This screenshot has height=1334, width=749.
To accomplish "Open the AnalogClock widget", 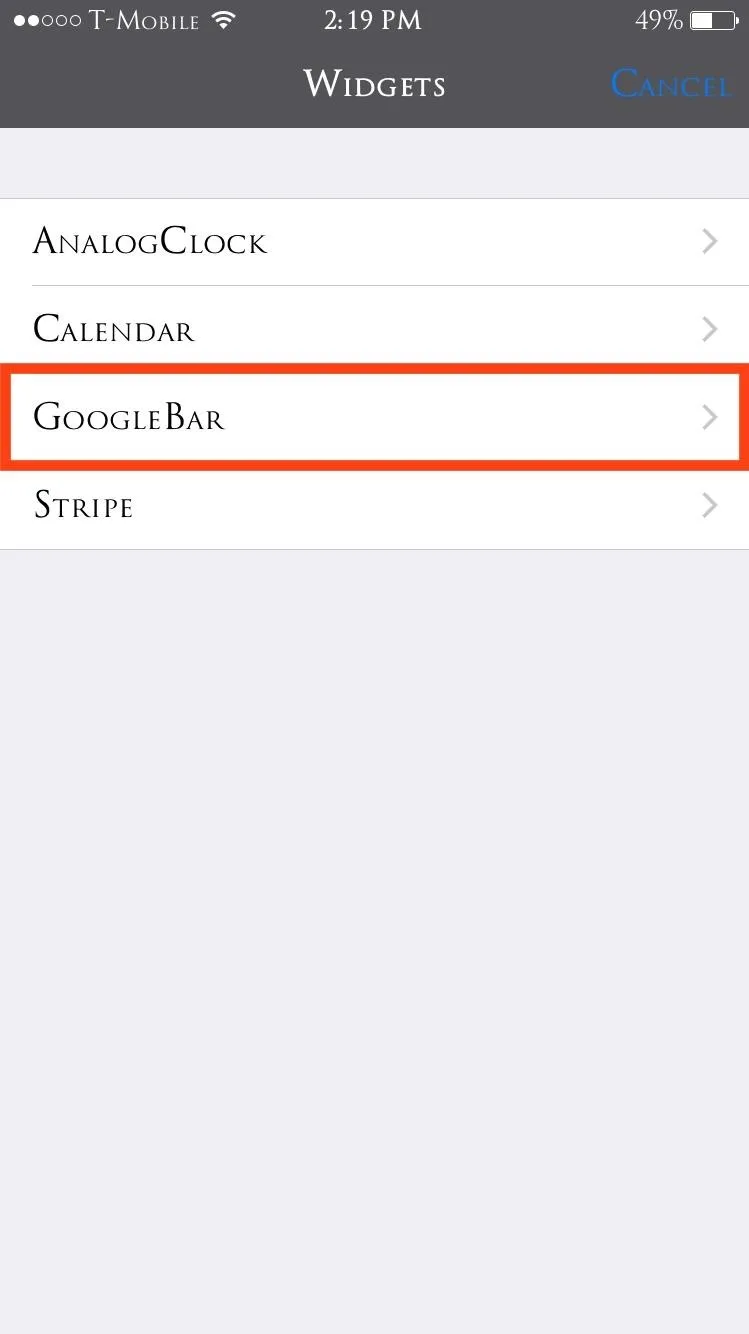I will [x=374, y=242].
